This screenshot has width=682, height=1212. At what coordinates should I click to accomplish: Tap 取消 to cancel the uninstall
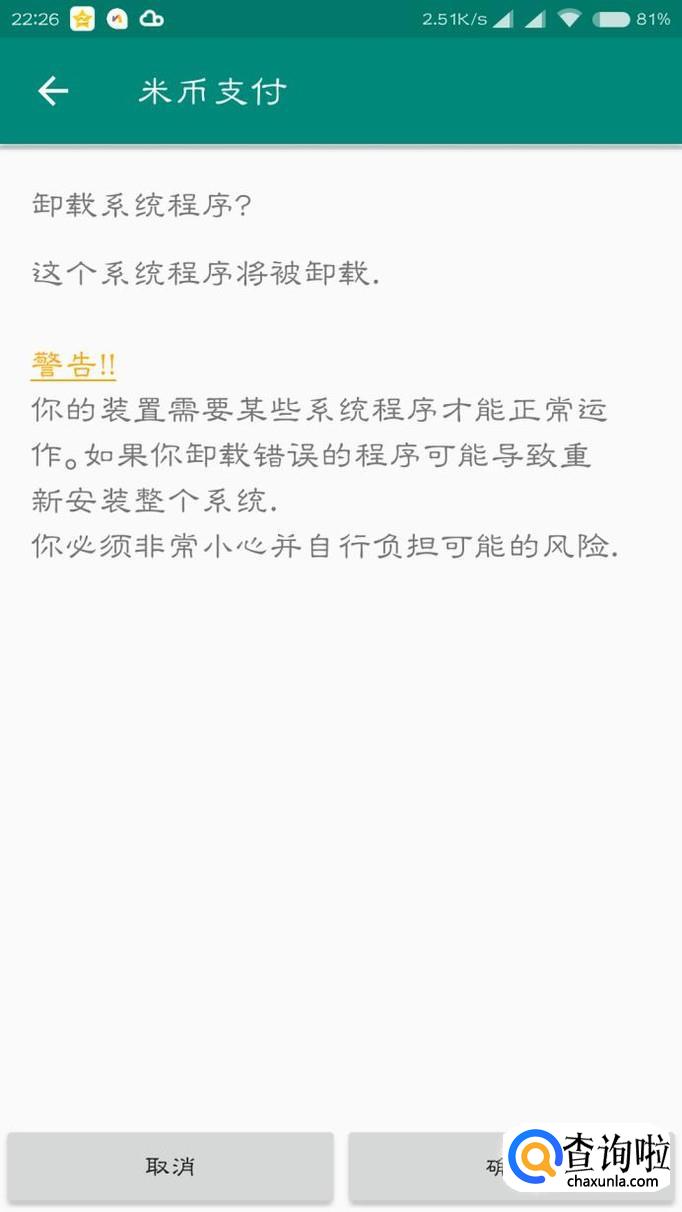pos(170,1167)
